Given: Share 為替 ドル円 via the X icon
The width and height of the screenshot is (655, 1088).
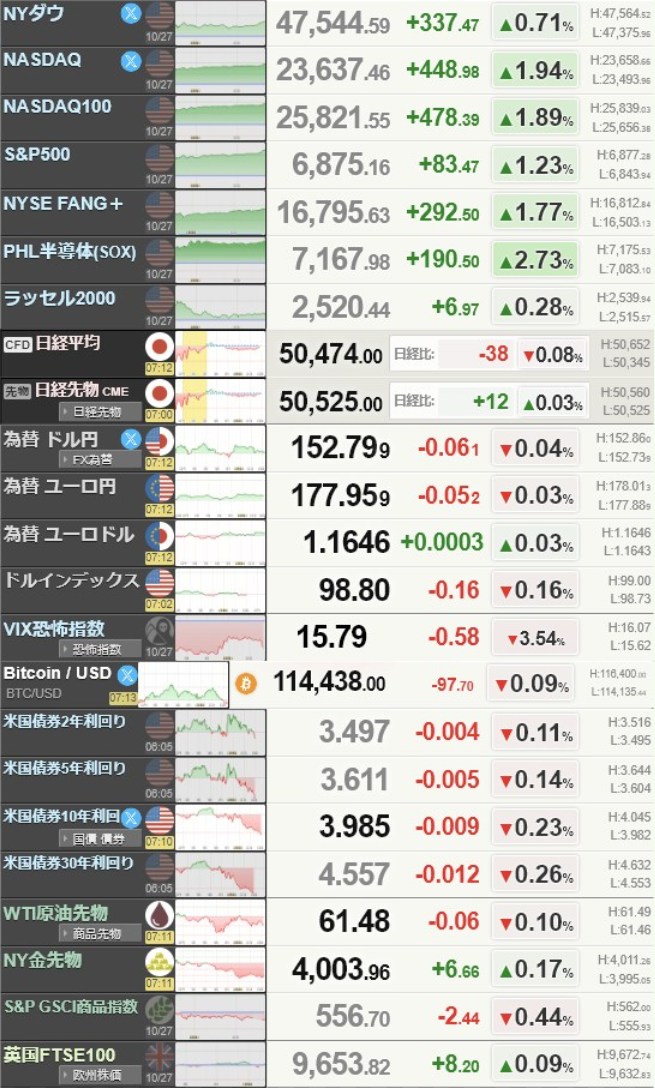Looking at the screenshot, I should point(131,438).
